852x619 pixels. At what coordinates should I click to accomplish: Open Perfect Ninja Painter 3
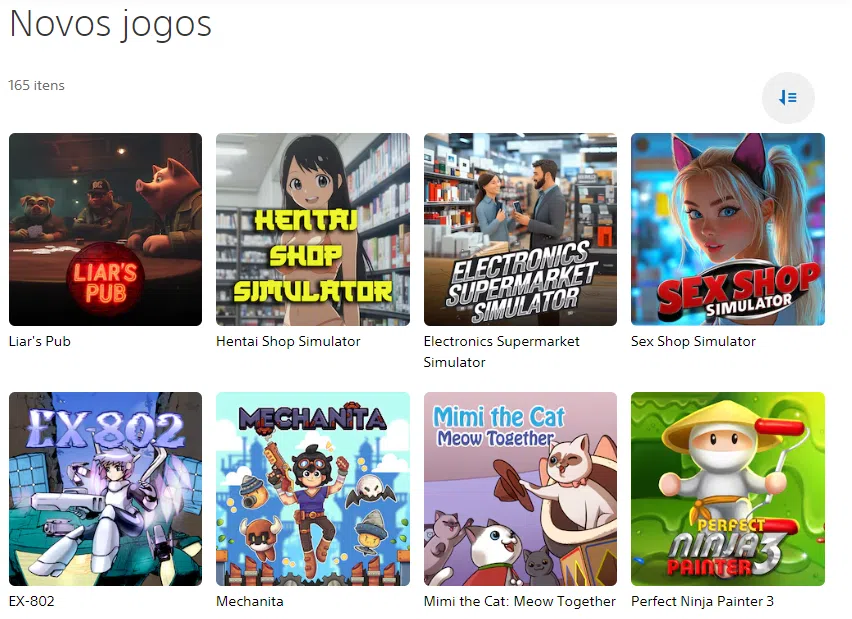(x=727, y=489)
